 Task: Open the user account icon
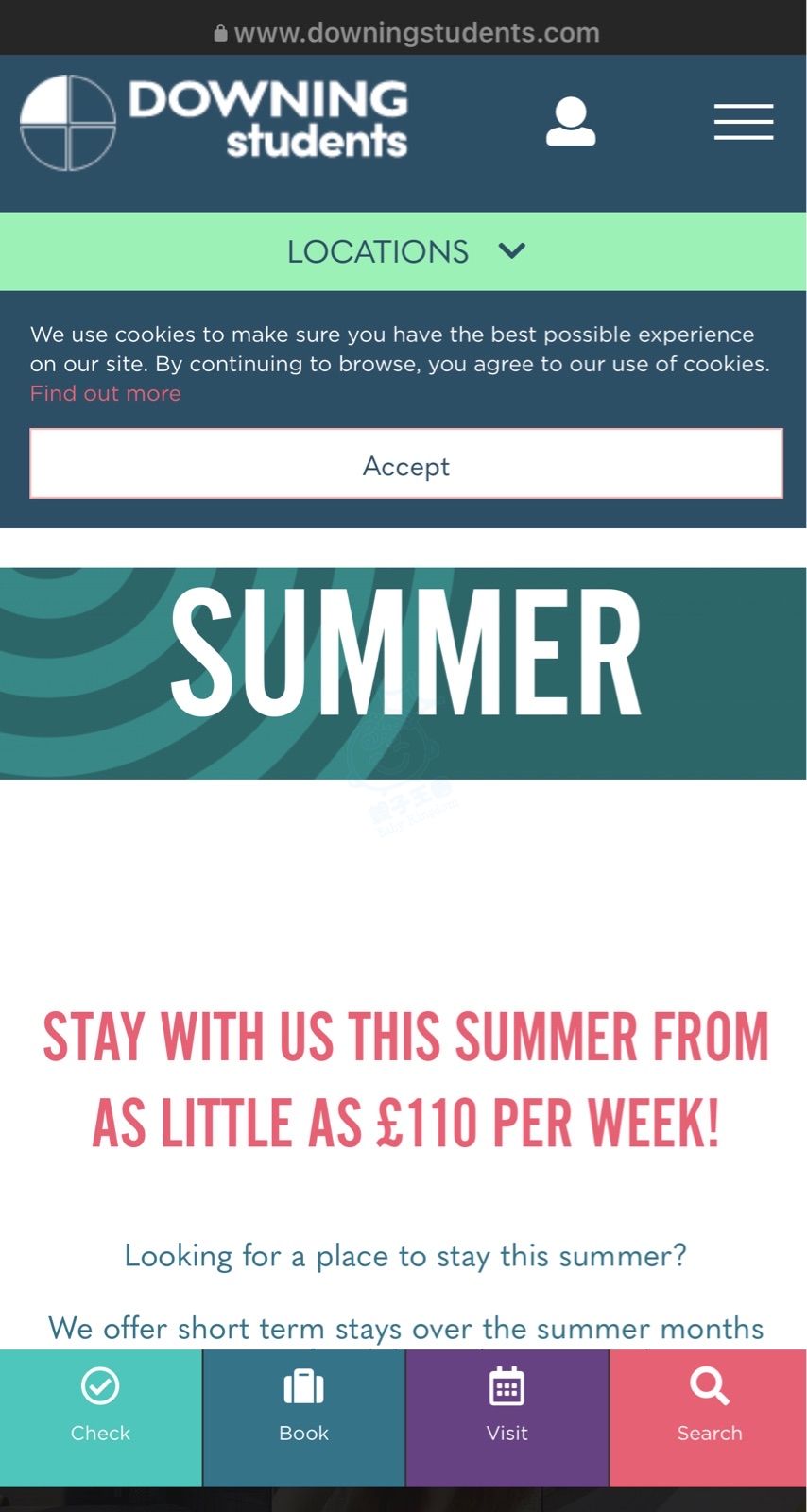tap(571, 122)
